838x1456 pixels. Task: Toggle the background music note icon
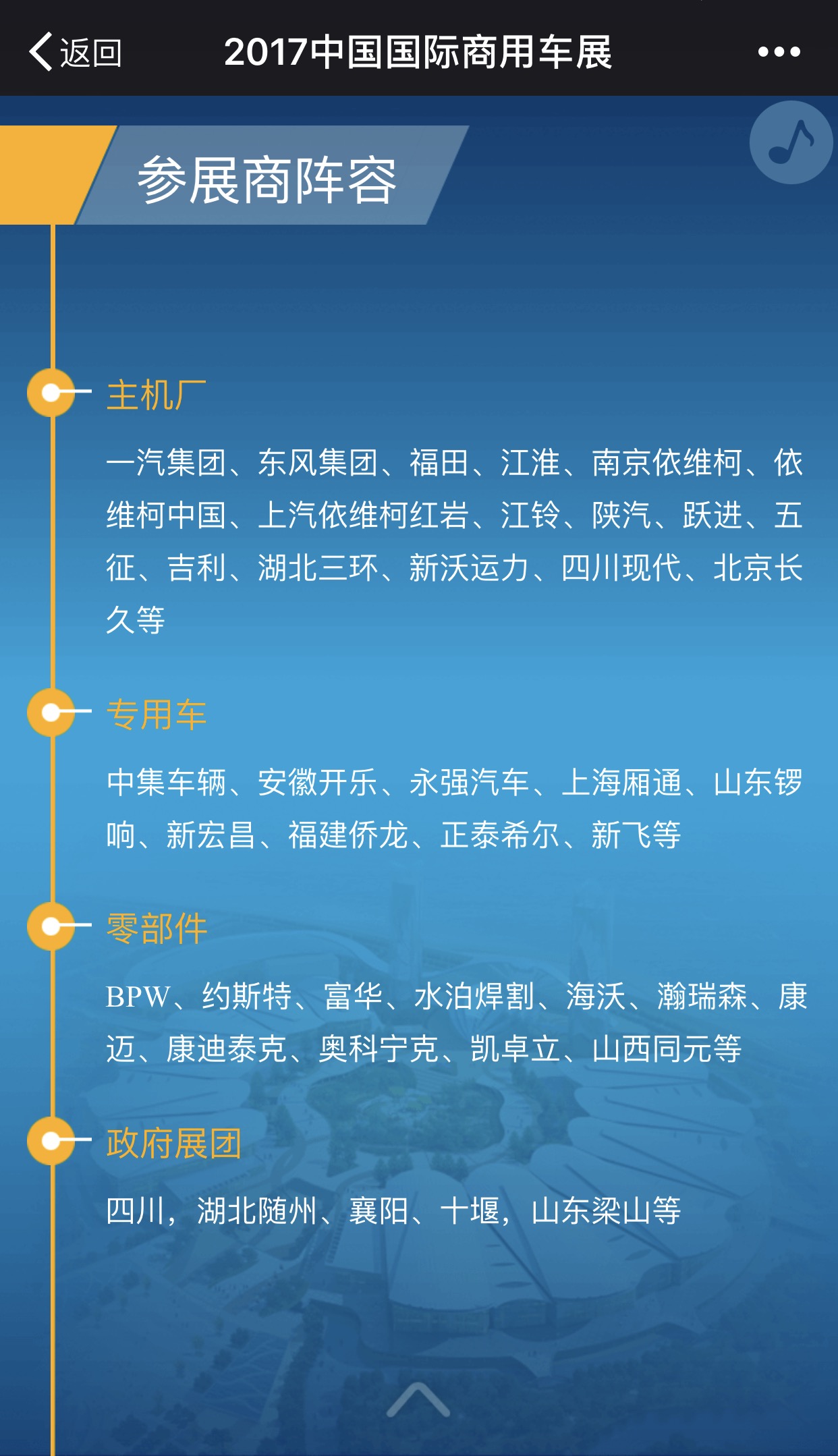click(x=791, y=142)
